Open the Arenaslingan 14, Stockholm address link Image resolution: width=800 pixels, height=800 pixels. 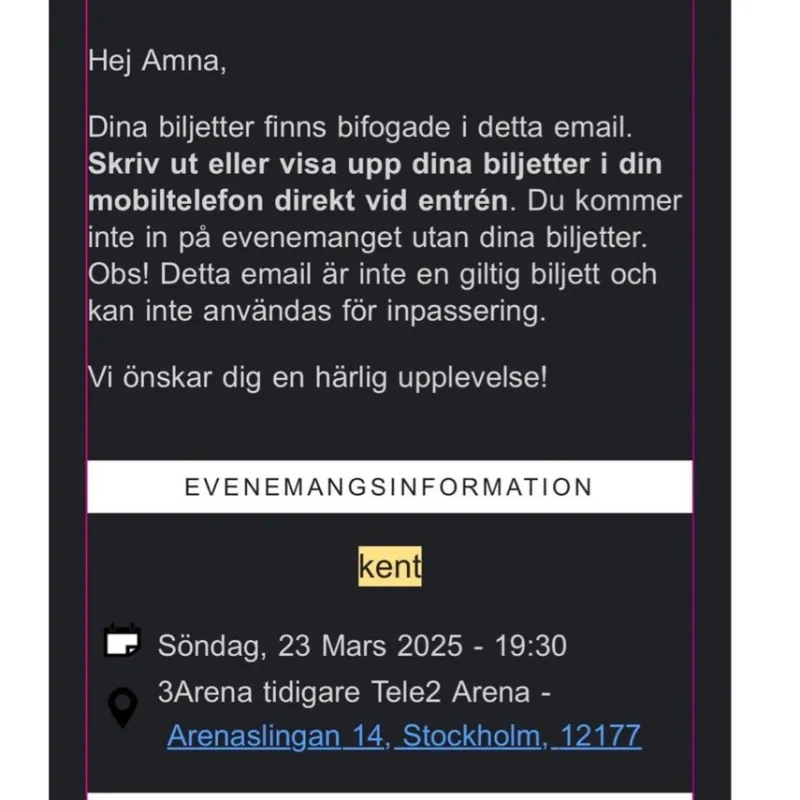[x=403, y=737]
